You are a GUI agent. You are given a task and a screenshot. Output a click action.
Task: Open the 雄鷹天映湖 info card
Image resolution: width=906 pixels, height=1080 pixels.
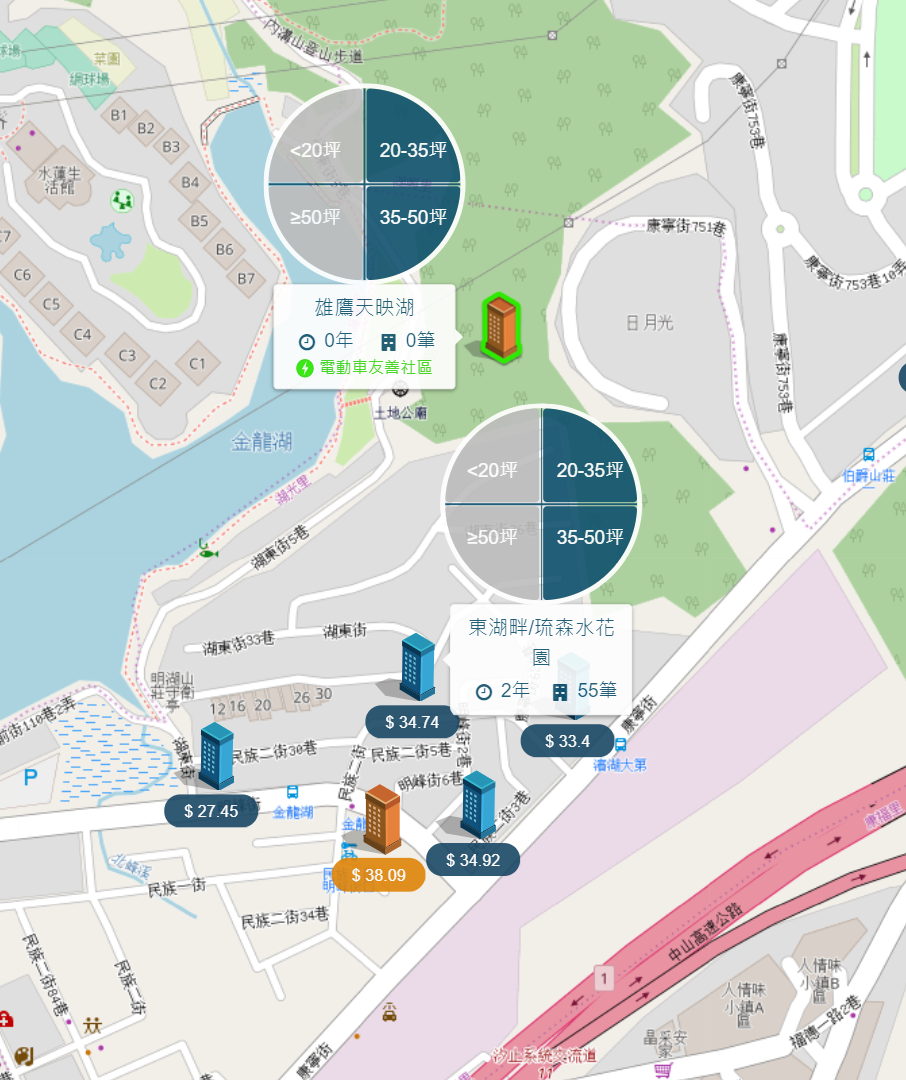364,337
